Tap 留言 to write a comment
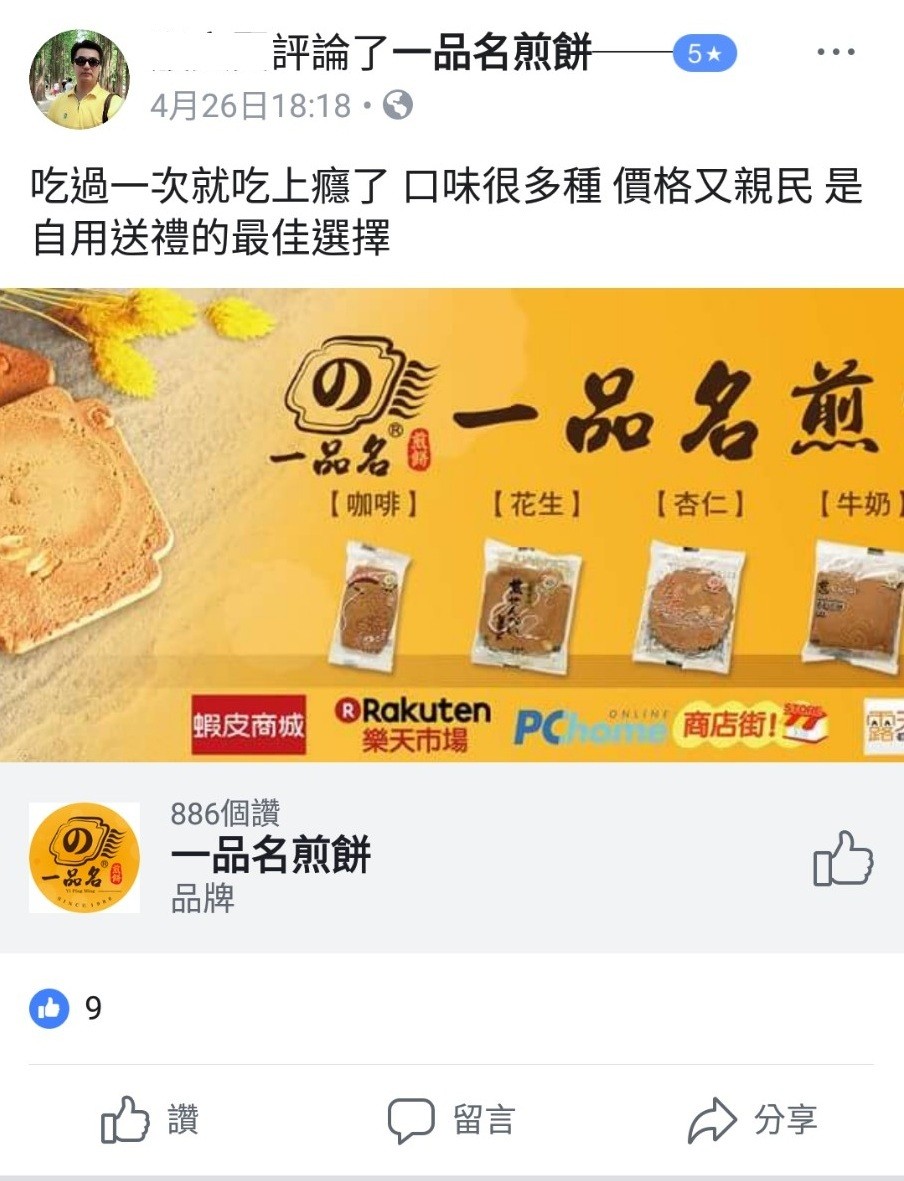Screen dimensions: 904x1181 (x=452, y=1120)
